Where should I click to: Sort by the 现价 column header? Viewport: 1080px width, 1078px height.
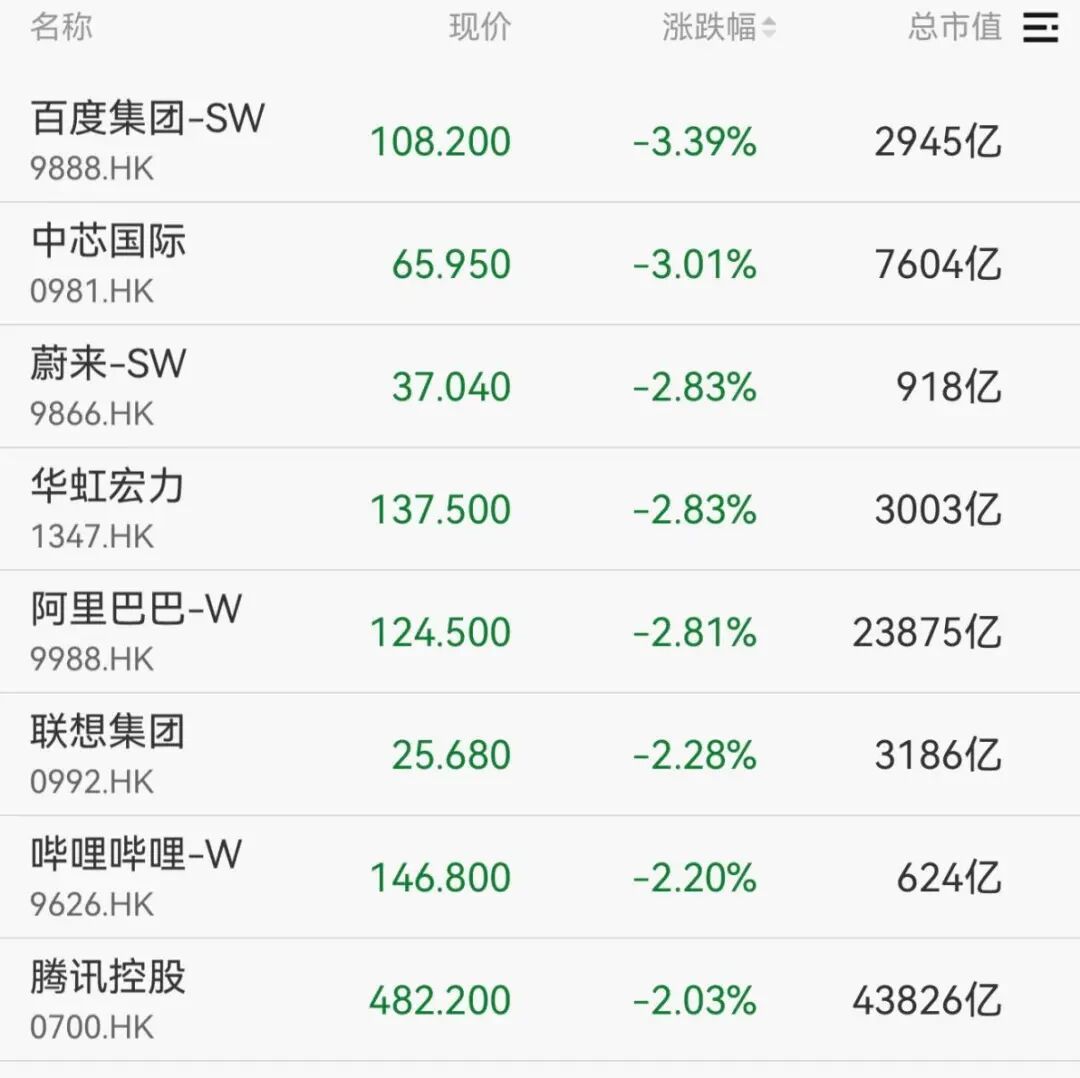480,28
